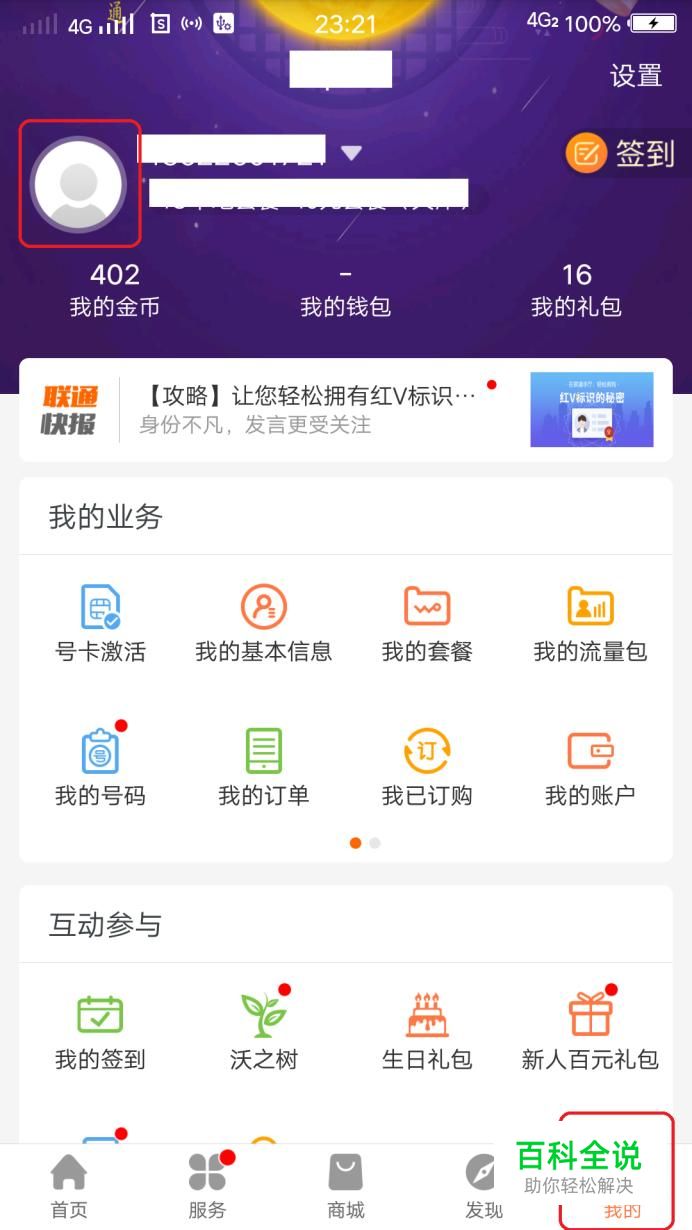Open 我的流量包
The width and height of the screenshot is (692, 1230).
click(x=590, y=624)
